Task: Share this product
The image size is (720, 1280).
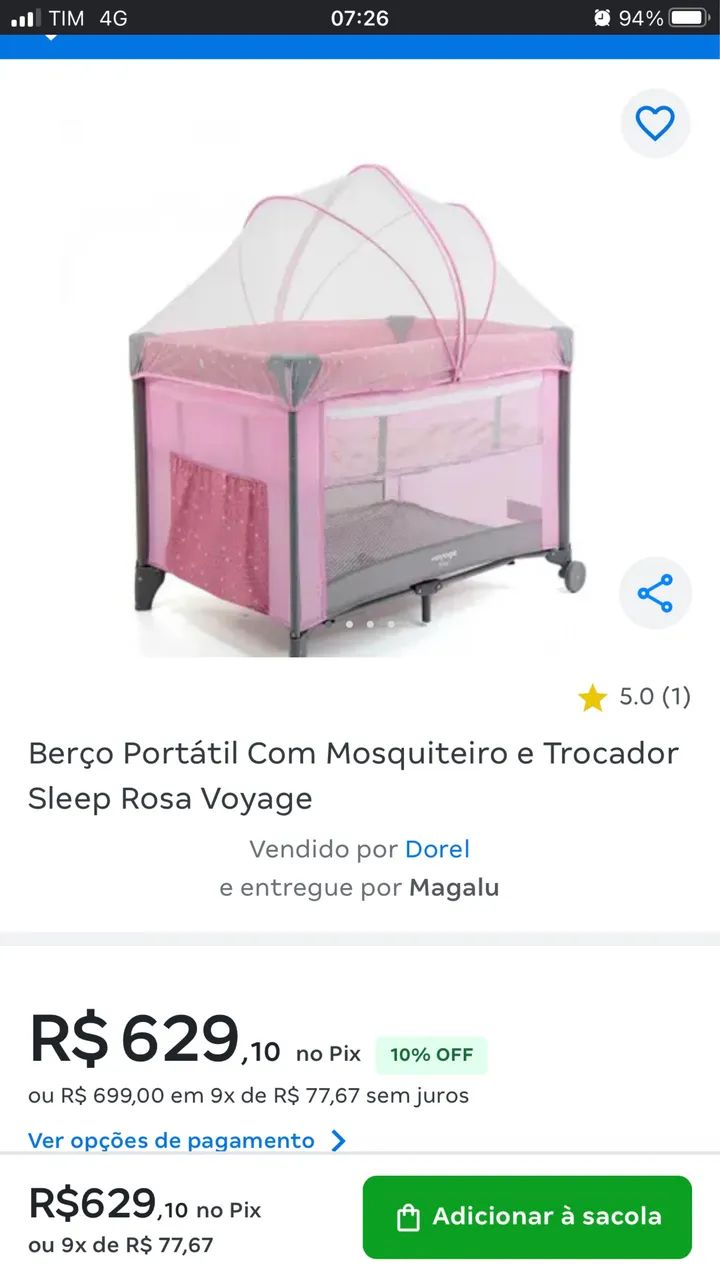Action: pyautogui.click(x=655, y=594)
